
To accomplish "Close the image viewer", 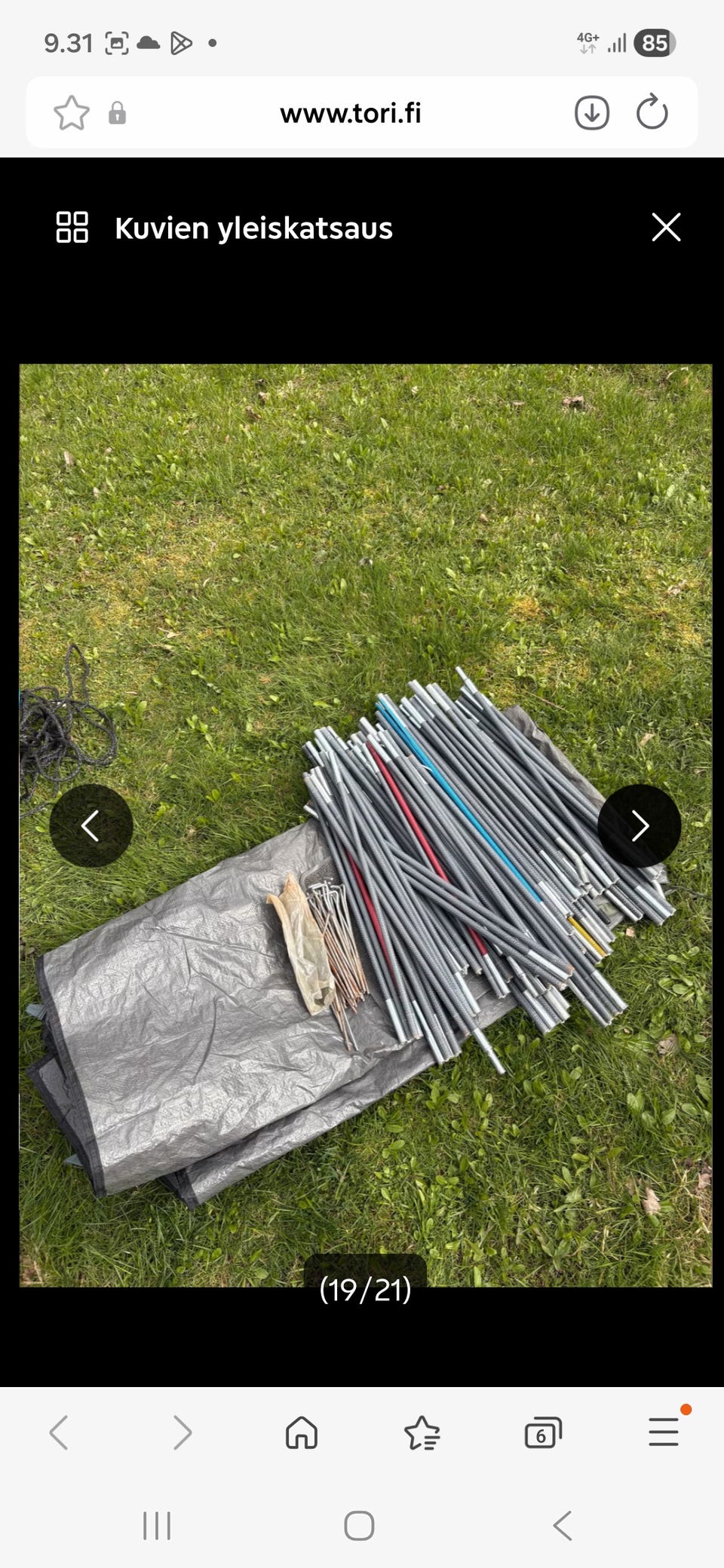I will pos(666,227).
